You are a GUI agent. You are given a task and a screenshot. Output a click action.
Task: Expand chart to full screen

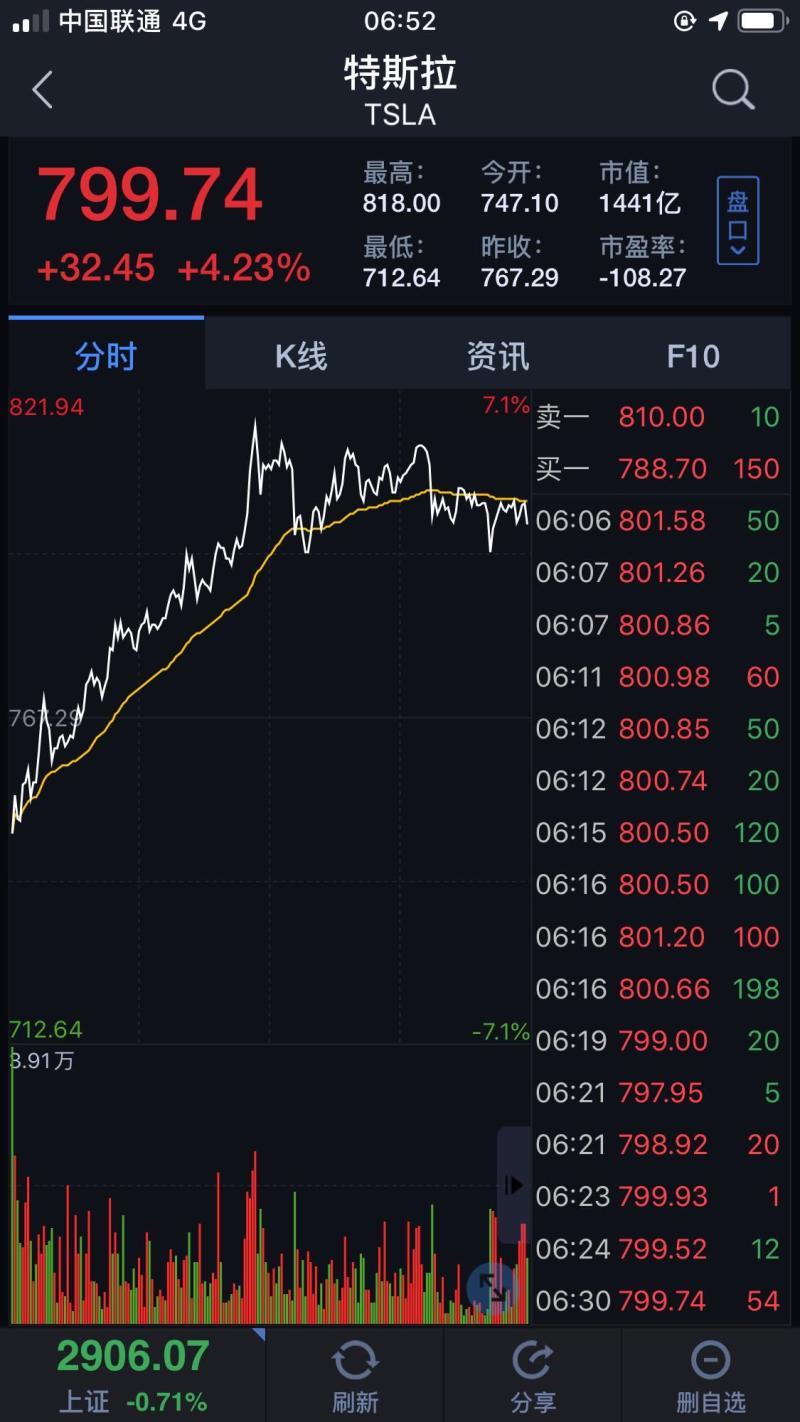492,1288
